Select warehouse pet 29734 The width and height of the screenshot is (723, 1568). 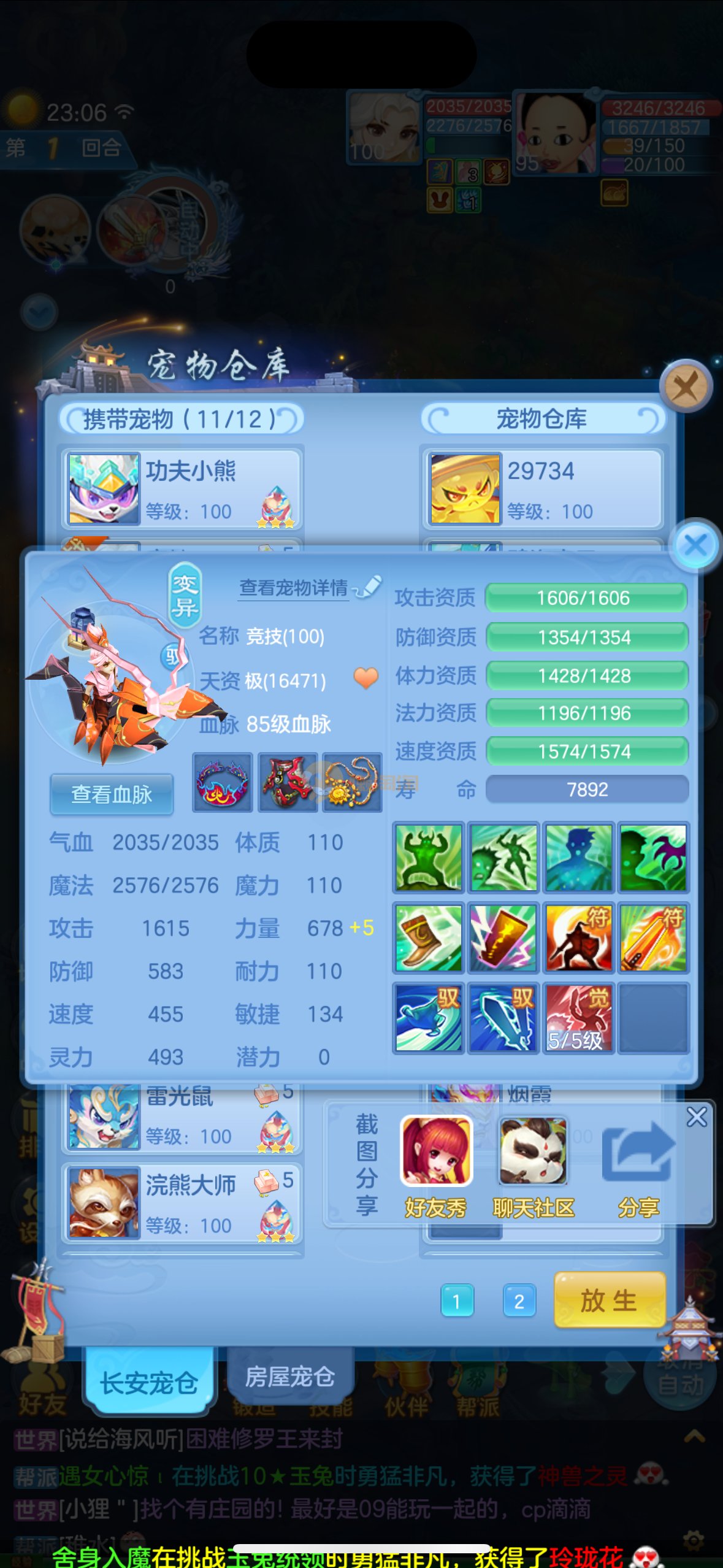tap(543, 488)
